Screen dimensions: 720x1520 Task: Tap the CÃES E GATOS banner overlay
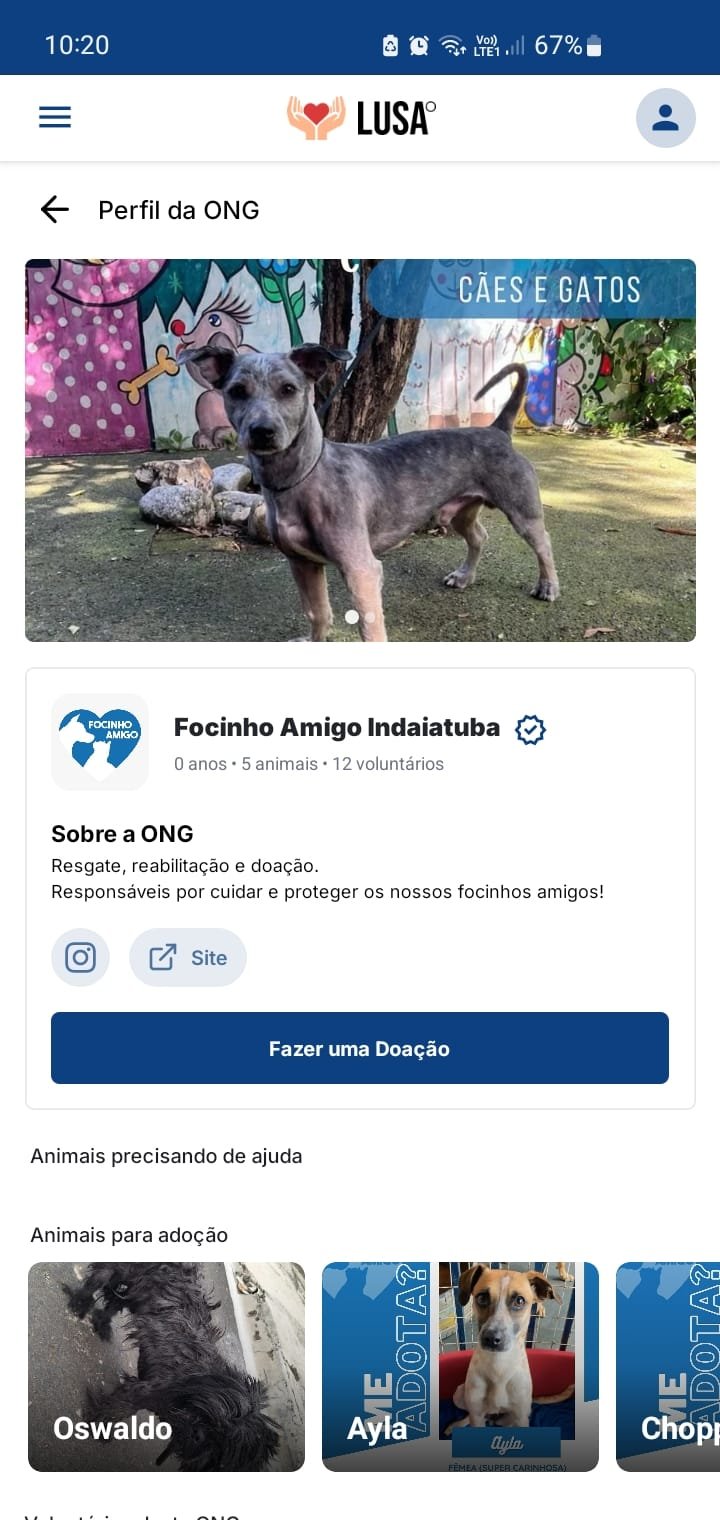(x=552, y=289)
